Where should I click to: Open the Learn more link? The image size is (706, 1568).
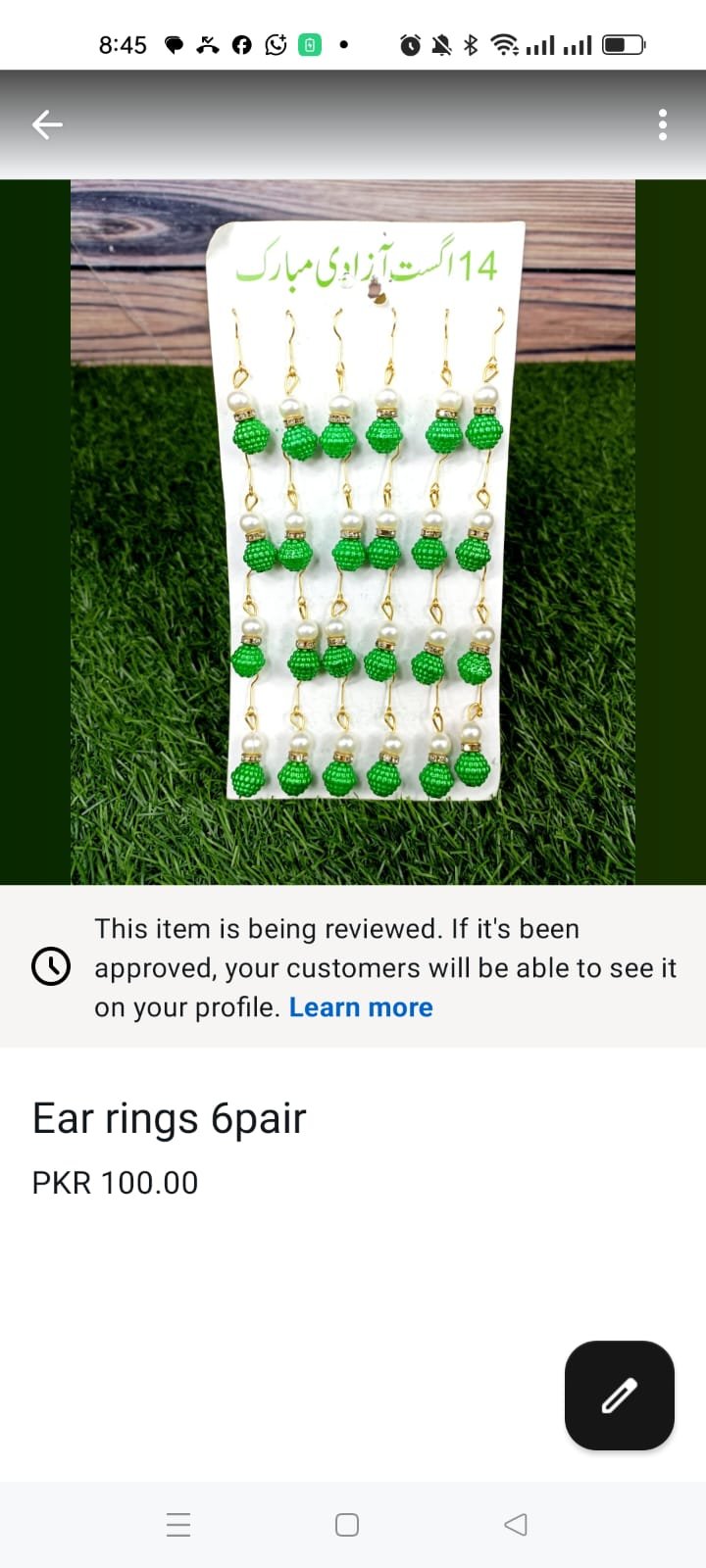click(x=361, y=1007)
